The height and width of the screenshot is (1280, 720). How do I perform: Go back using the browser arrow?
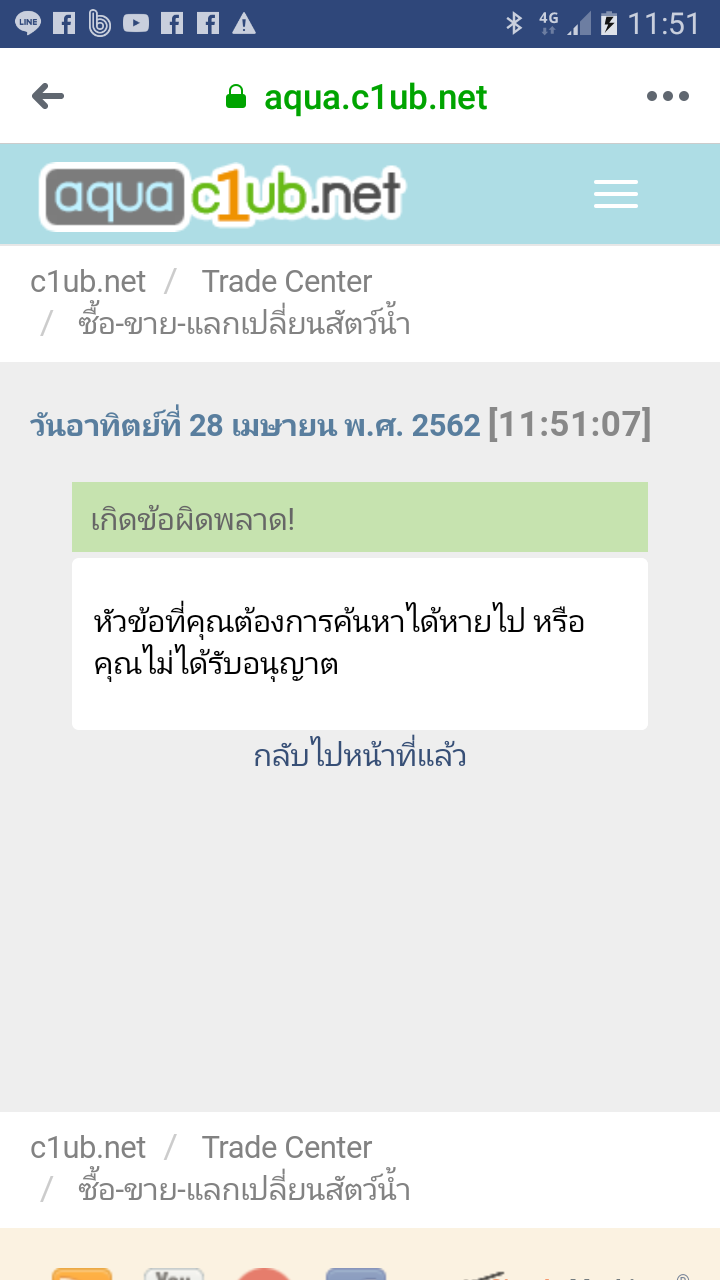pos(48,96)
